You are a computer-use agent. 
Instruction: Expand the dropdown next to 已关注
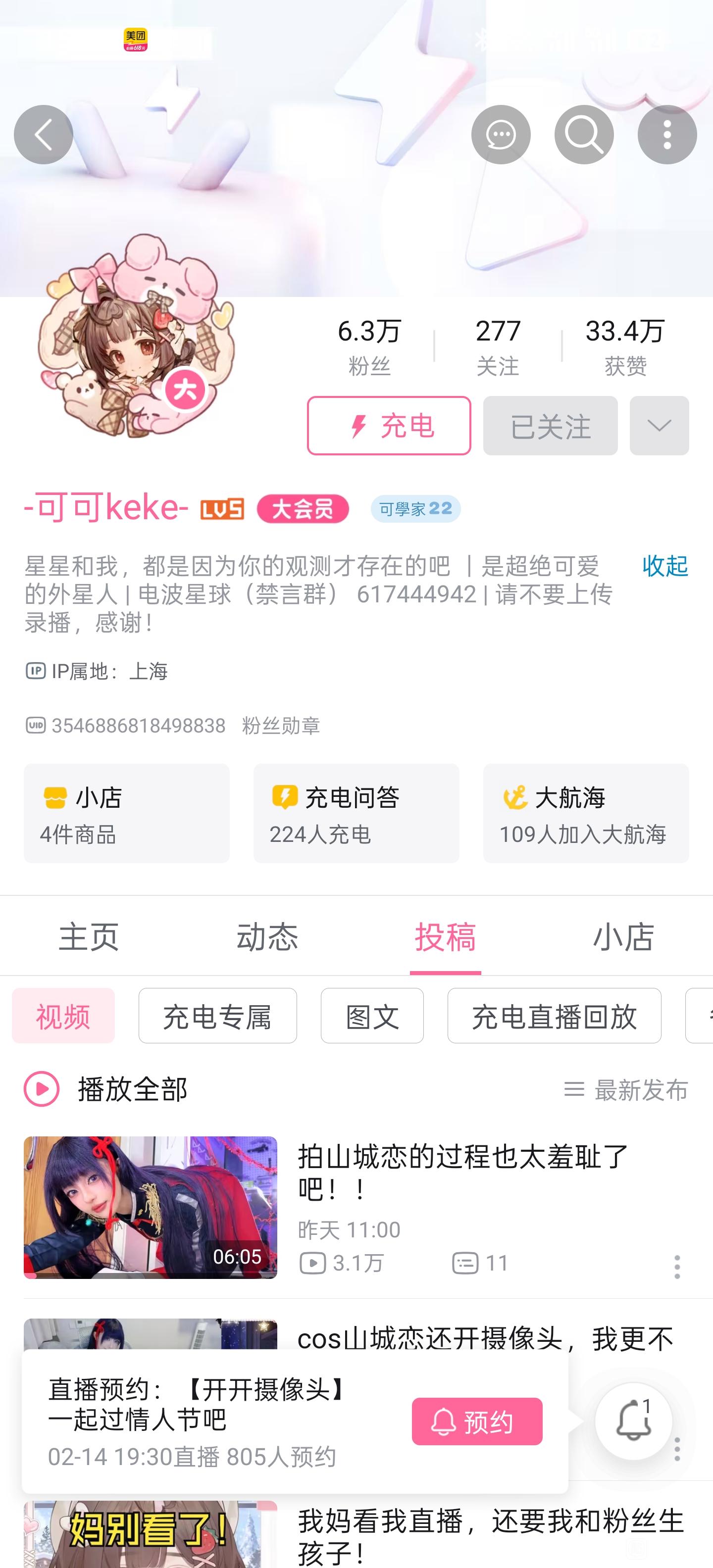tap(659, 426)
